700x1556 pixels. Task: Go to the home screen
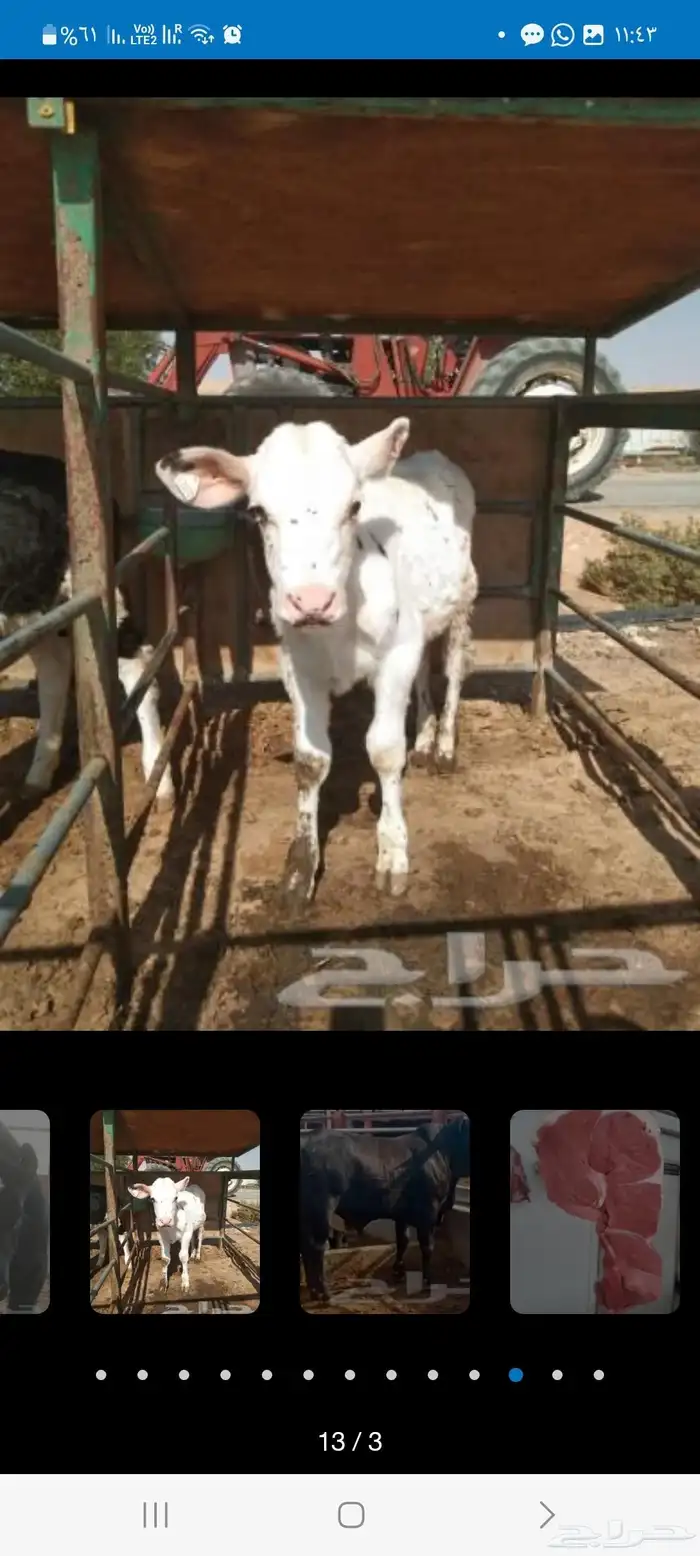351,1514
